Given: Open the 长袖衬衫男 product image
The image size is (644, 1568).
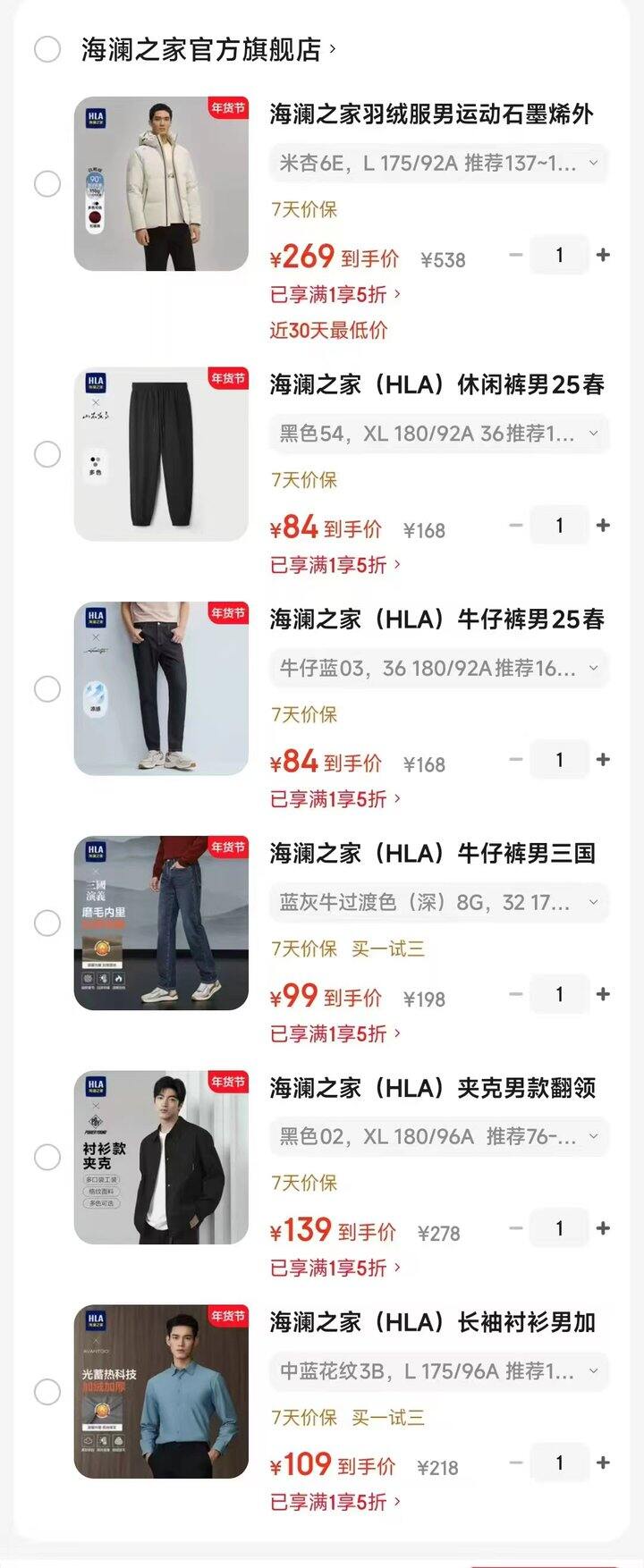Looking at the screenshot, I should point(161,1392).
